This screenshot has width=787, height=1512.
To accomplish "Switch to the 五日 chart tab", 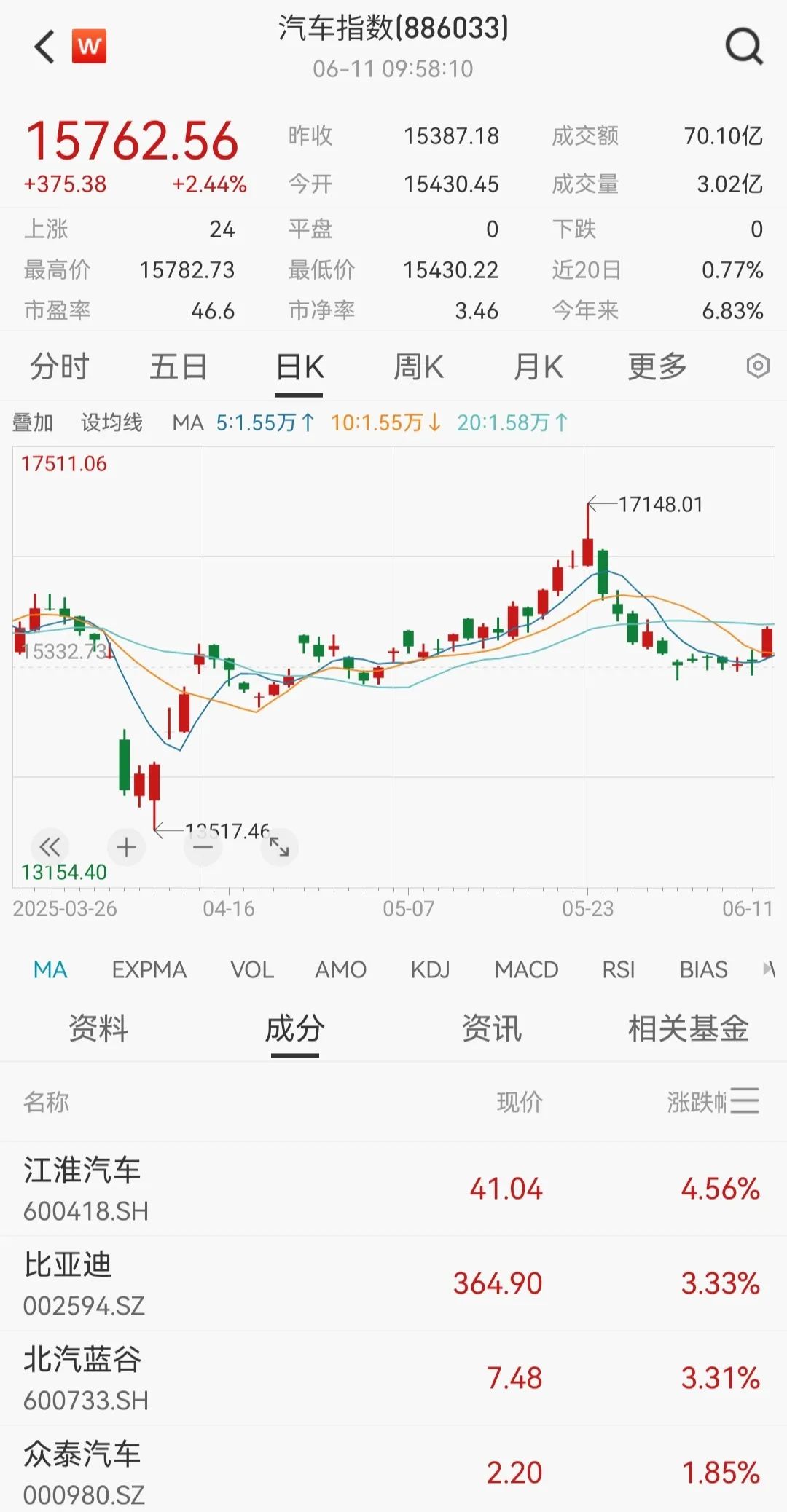I will pyautogui.click(x=179, y=366).
